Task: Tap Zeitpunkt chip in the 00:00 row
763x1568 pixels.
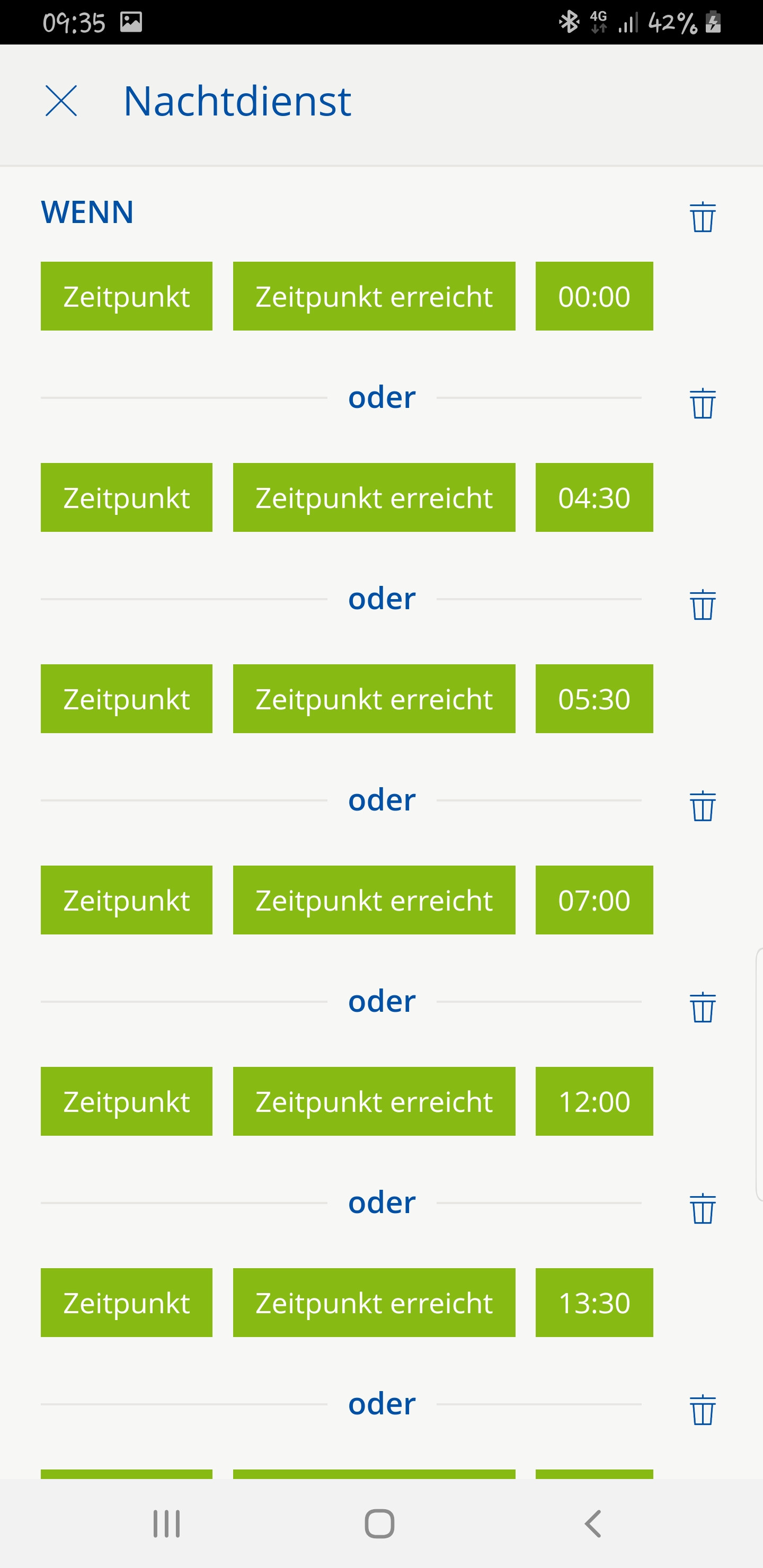Action: 127,297
